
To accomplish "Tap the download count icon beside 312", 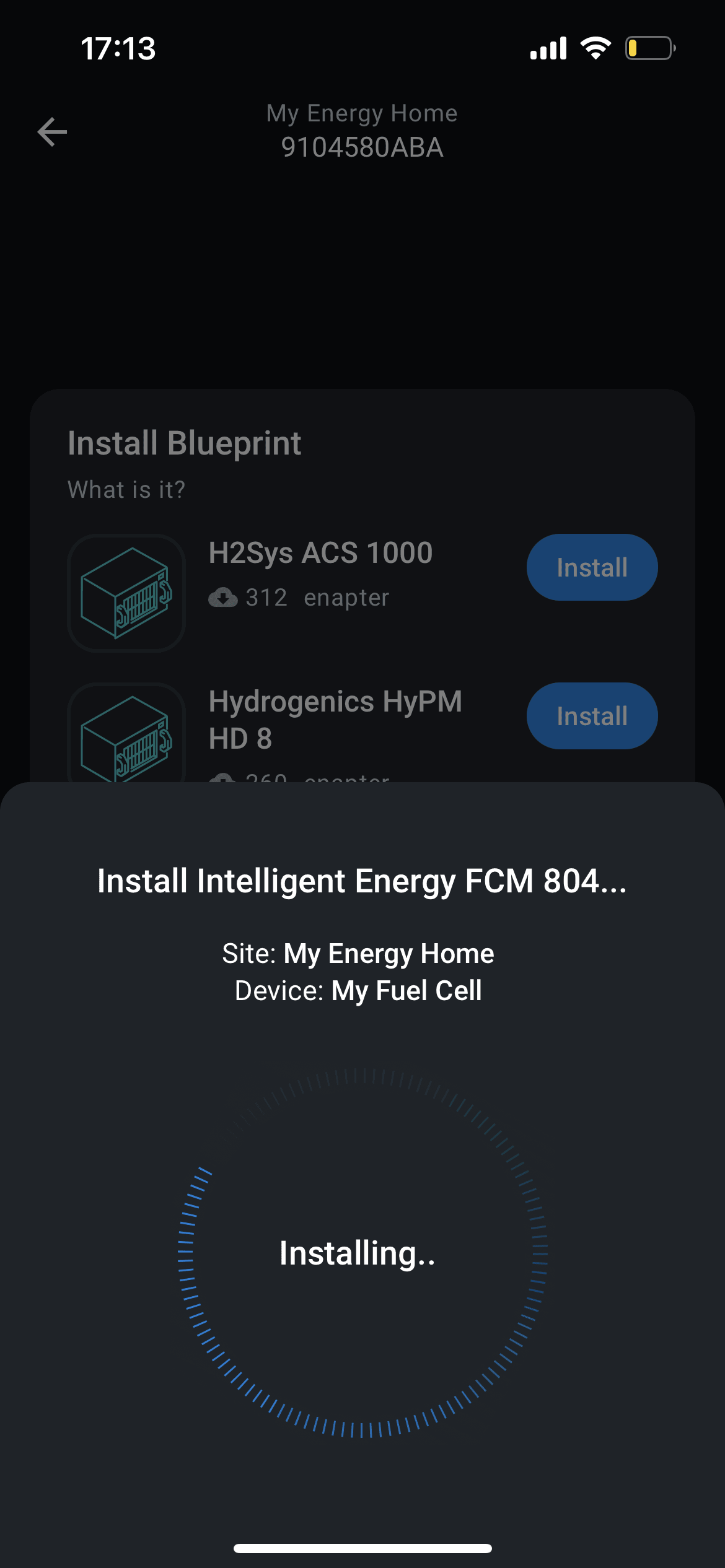I will coord(224,598).
